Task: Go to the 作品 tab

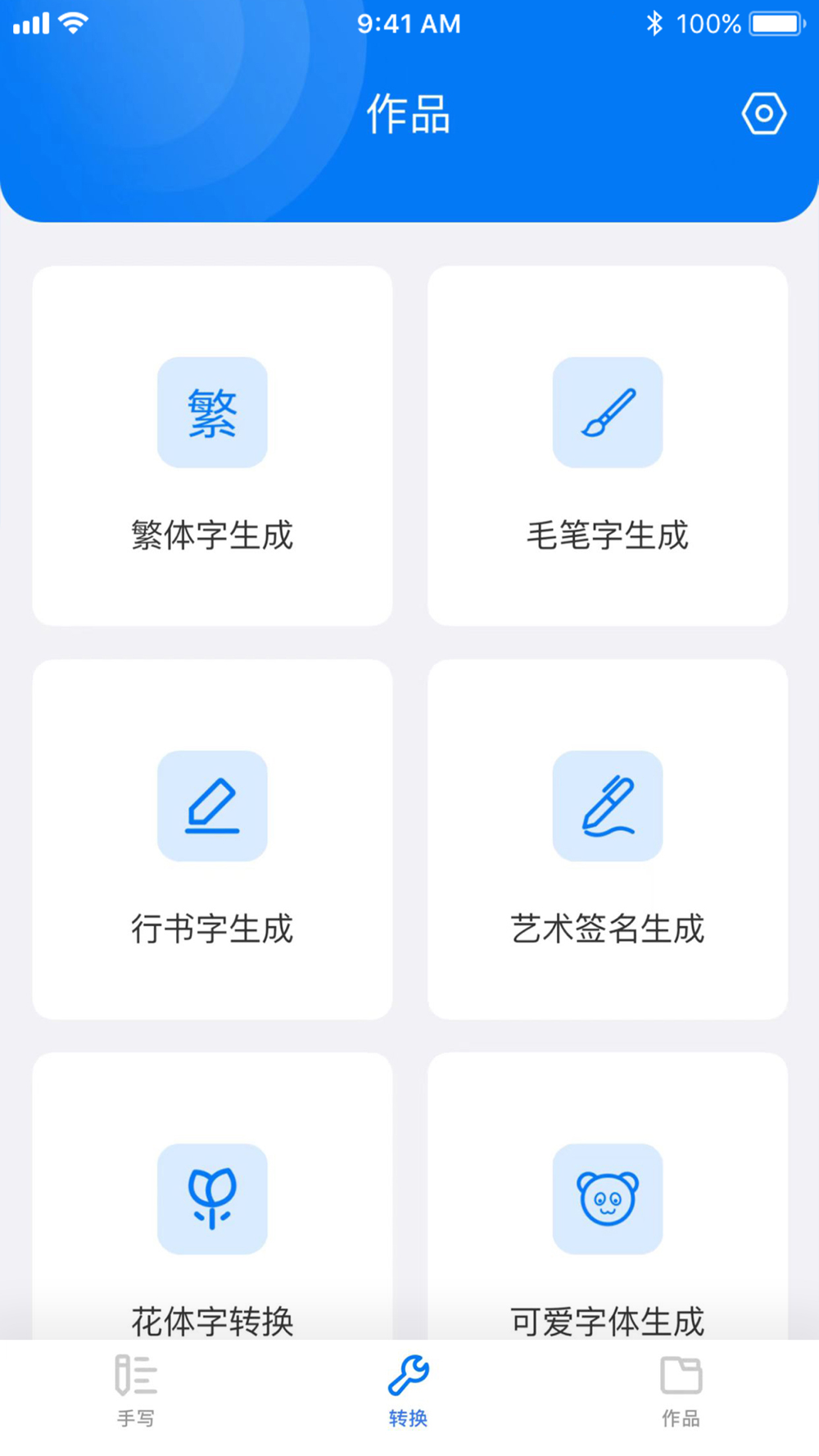Action: [x=681, y=1390]
